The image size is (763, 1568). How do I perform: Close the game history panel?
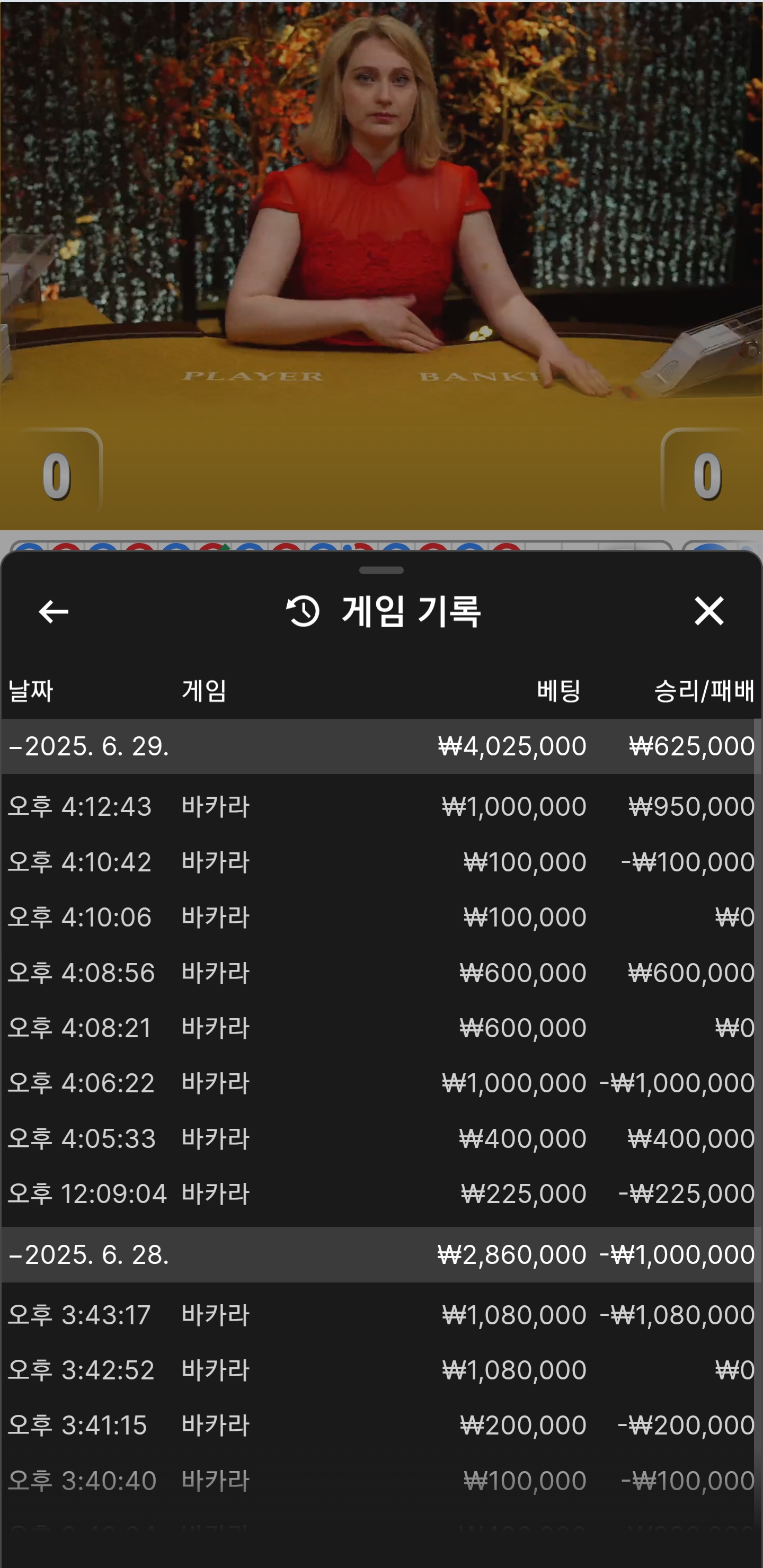pos(709,611)
